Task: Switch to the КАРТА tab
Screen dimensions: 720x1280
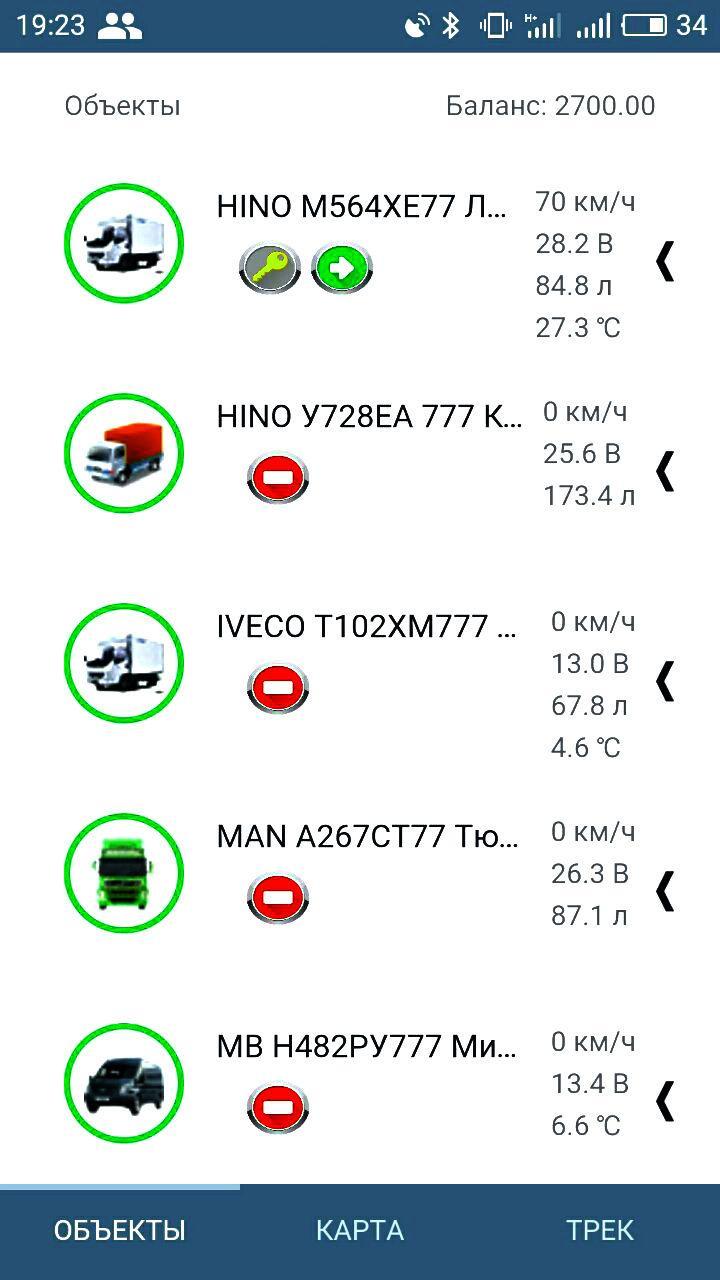Action: (360, 1230)
